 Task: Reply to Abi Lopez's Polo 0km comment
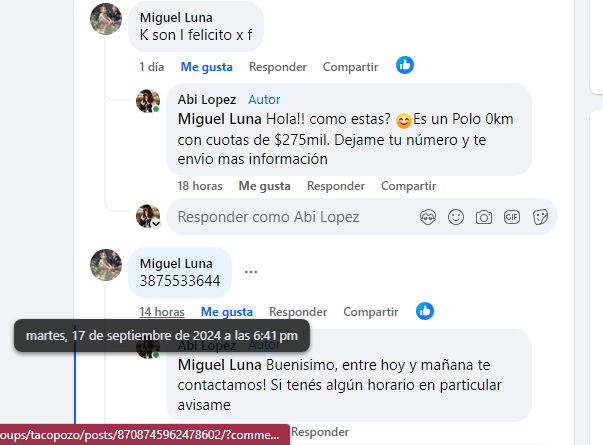[x=335, y=186]
